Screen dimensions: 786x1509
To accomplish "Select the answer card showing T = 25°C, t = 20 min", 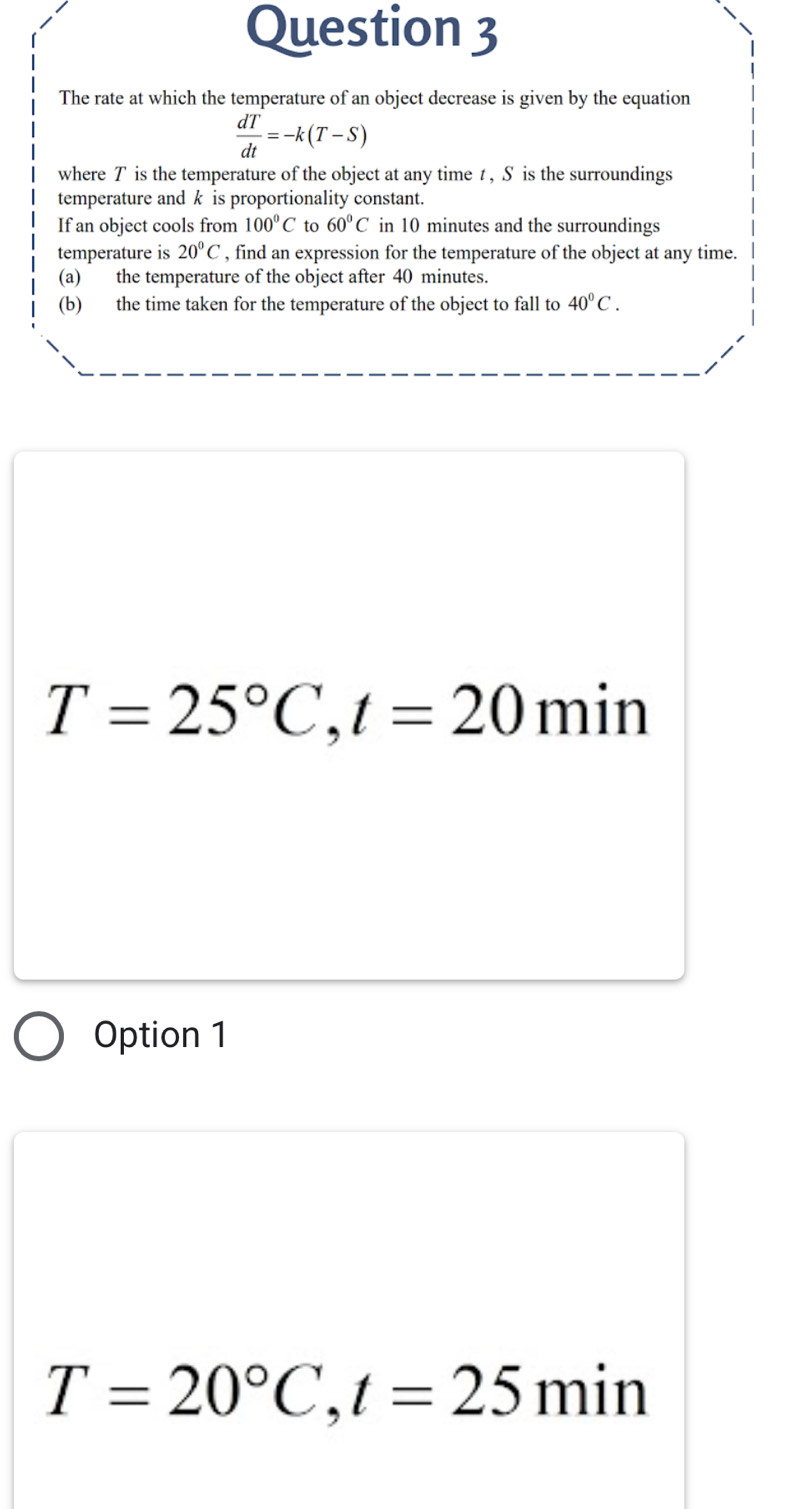I will [349, 714].
